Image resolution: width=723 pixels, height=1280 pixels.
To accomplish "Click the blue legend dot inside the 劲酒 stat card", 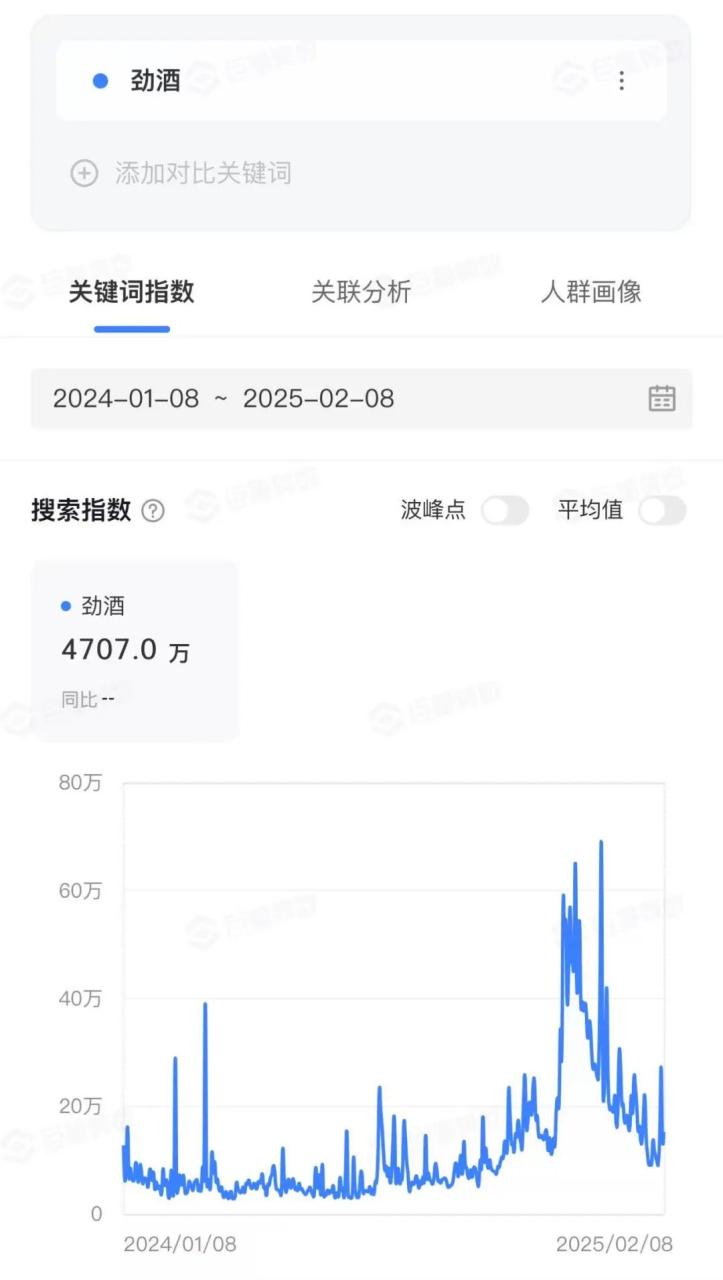I will tap(65, 604).
